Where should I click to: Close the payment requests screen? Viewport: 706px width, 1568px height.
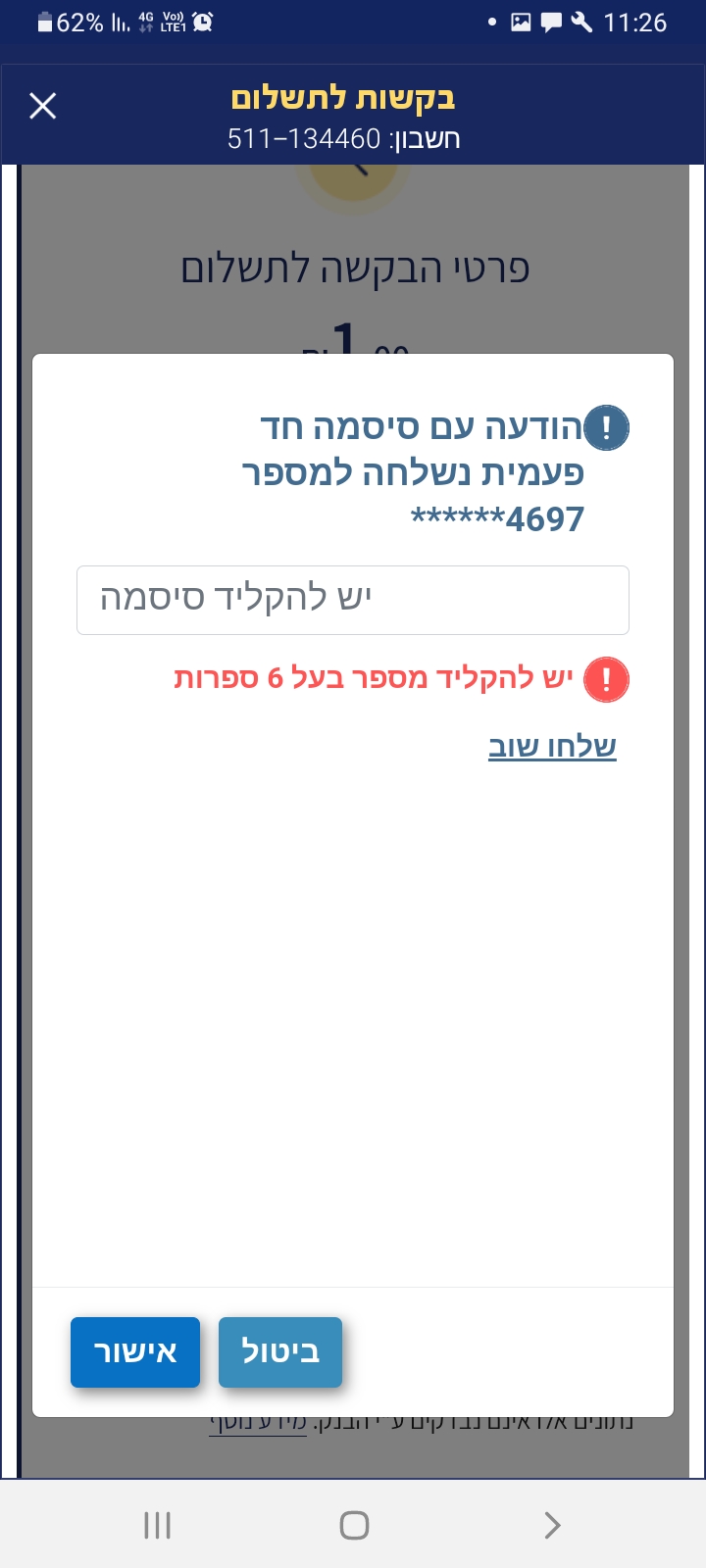point(43,106)
